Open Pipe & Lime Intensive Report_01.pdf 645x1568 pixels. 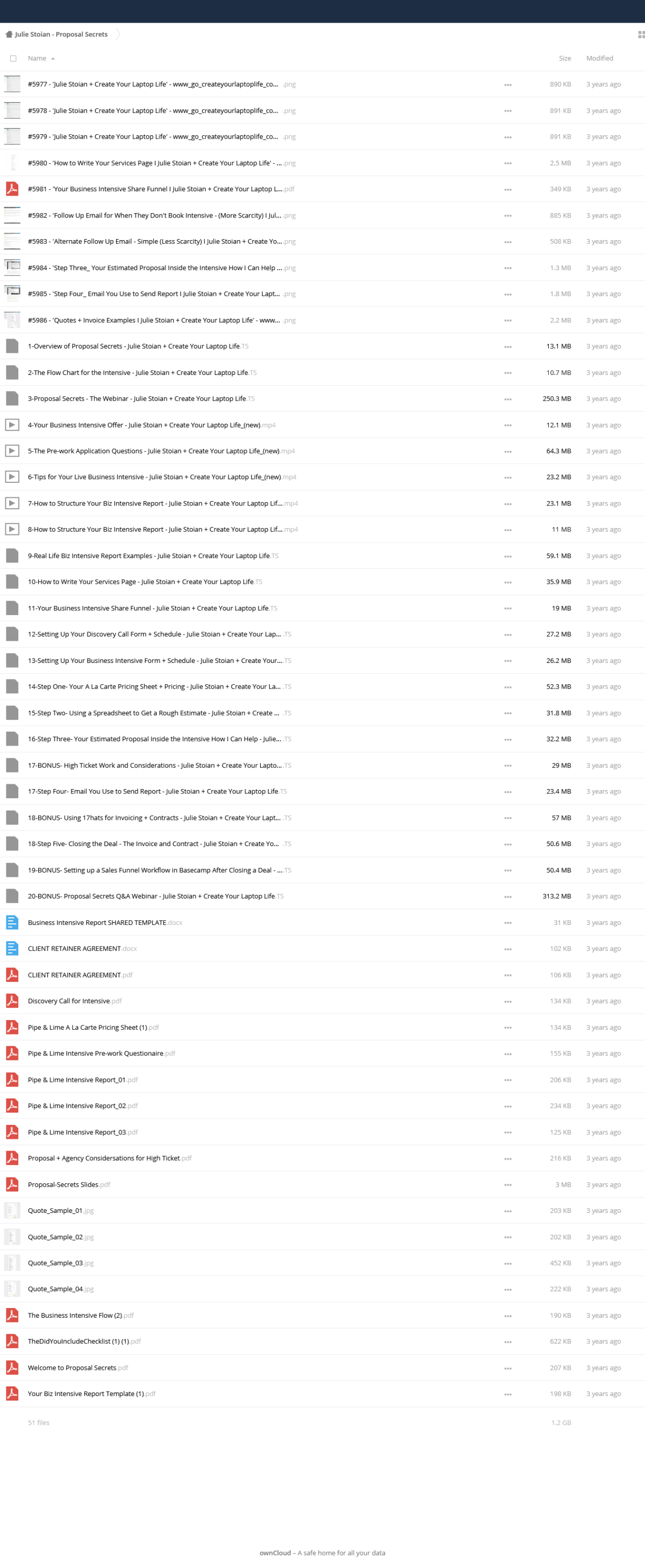click(x=76, y=1080)
